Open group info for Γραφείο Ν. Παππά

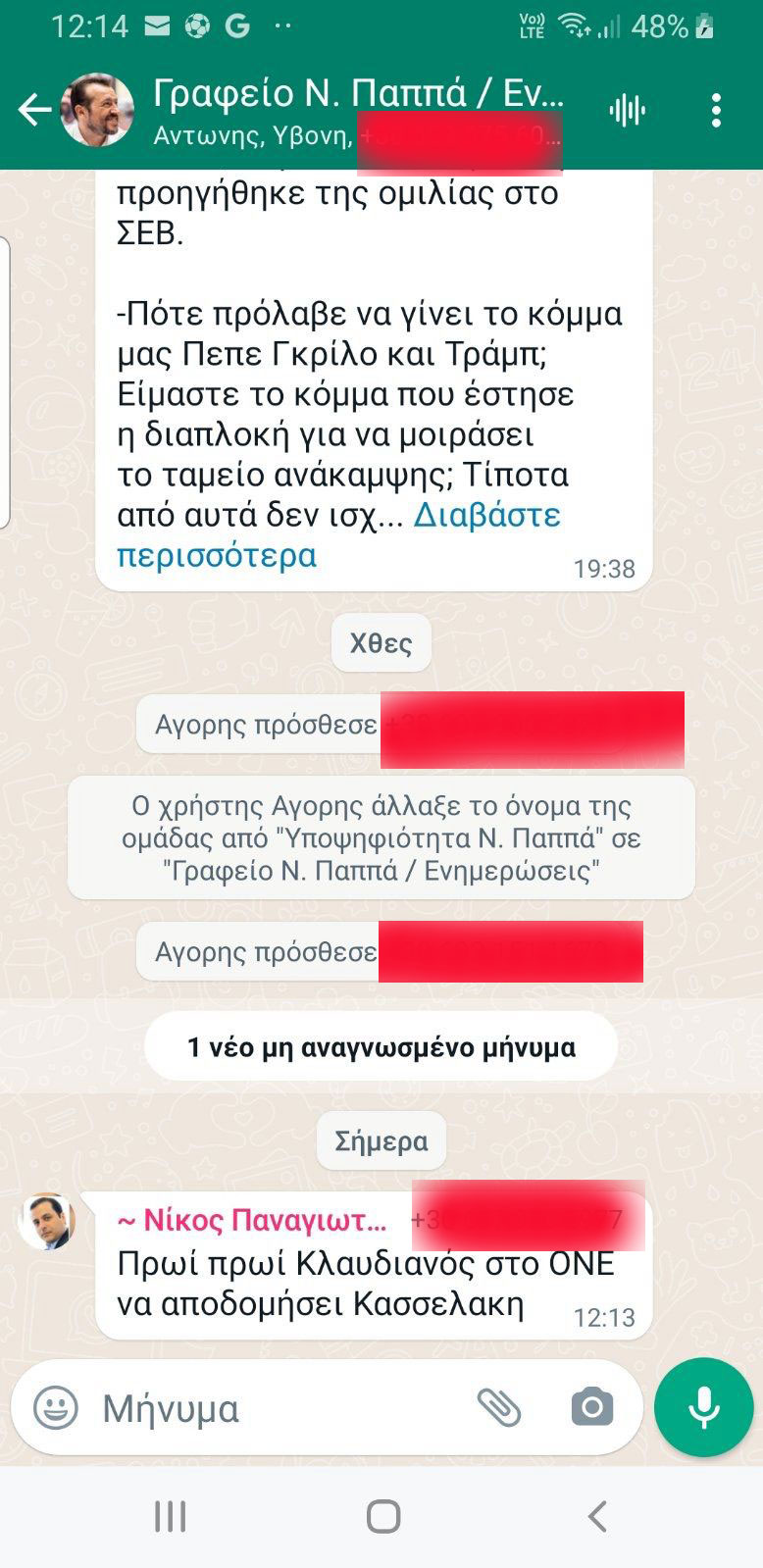(x=358, y=96)
